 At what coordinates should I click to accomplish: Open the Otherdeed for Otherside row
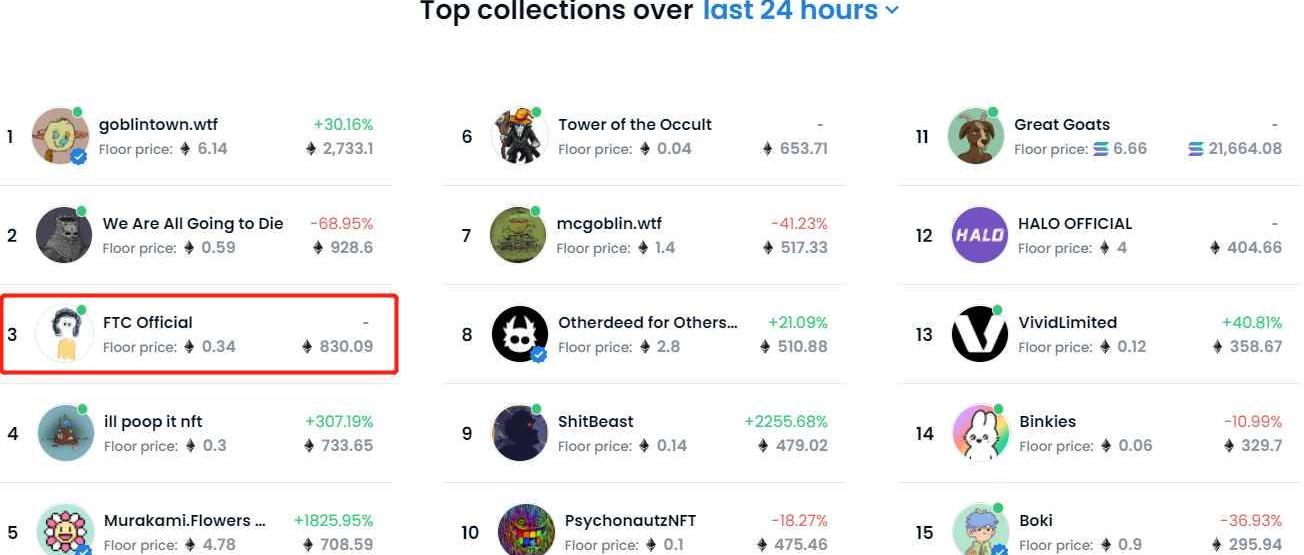[647, 323]
